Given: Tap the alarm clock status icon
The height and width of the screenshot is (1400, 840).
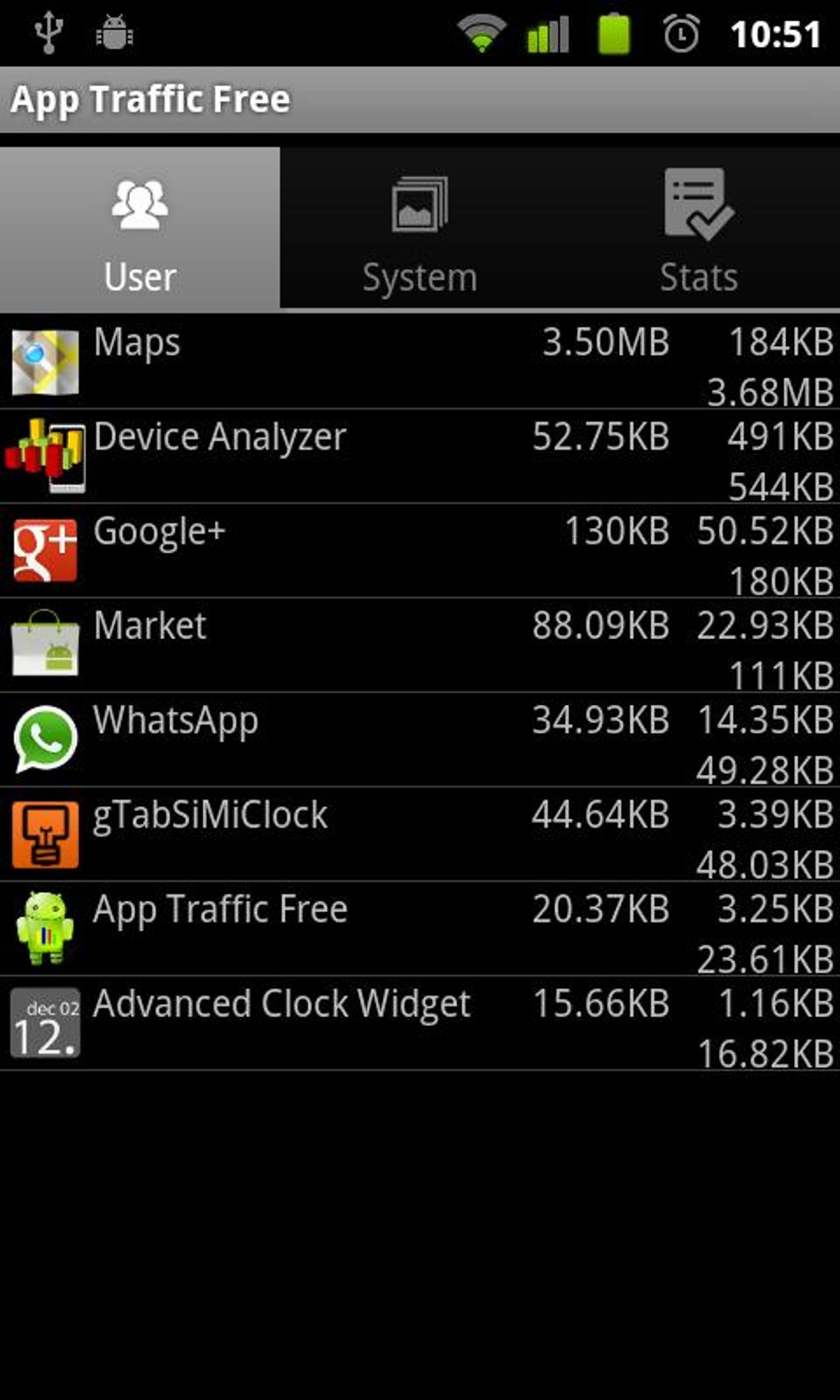Looking at the screenshot, I should click(x=679, y=33).
